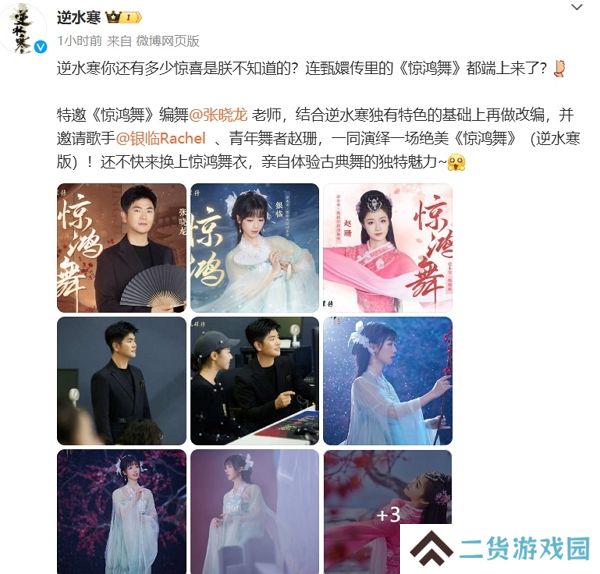View the 赵珊 pink costume poster
The image size is (600, 574).
(x=387, y=248)
